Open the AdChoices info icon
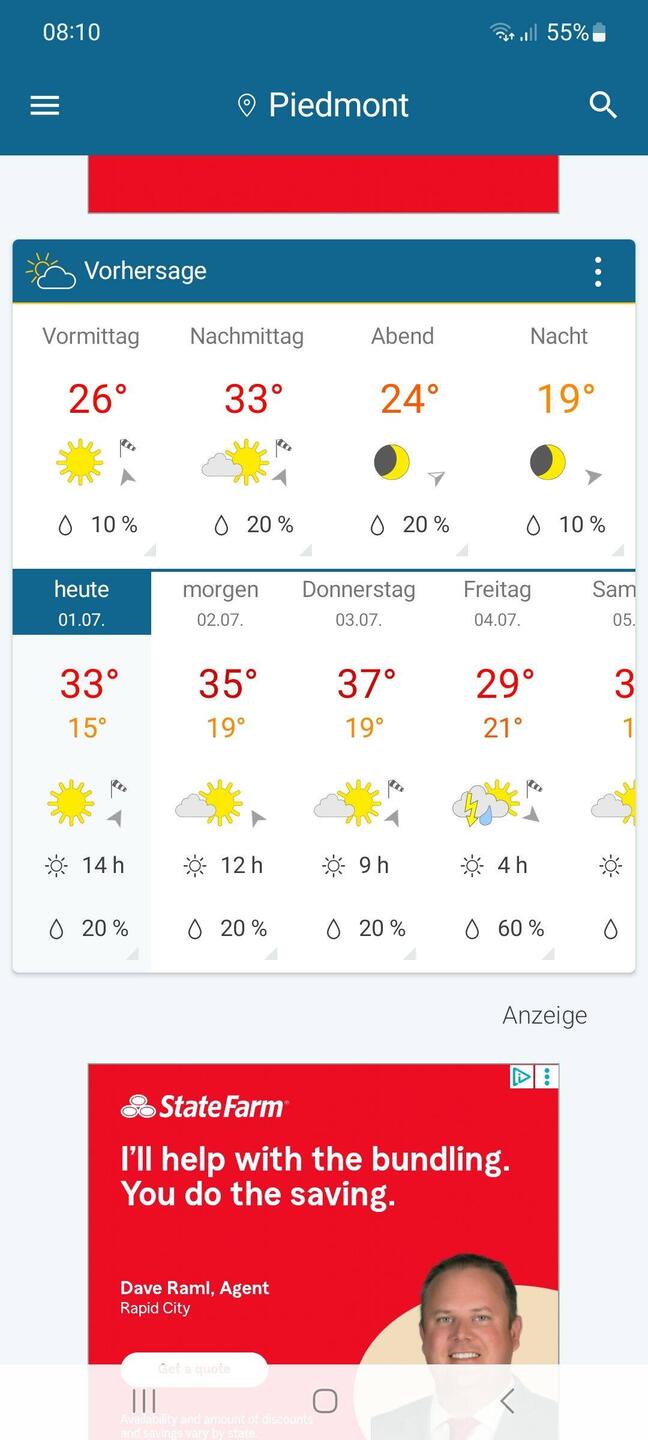Viewport: 648px width, 1440px height. [x=522, y=1076]
